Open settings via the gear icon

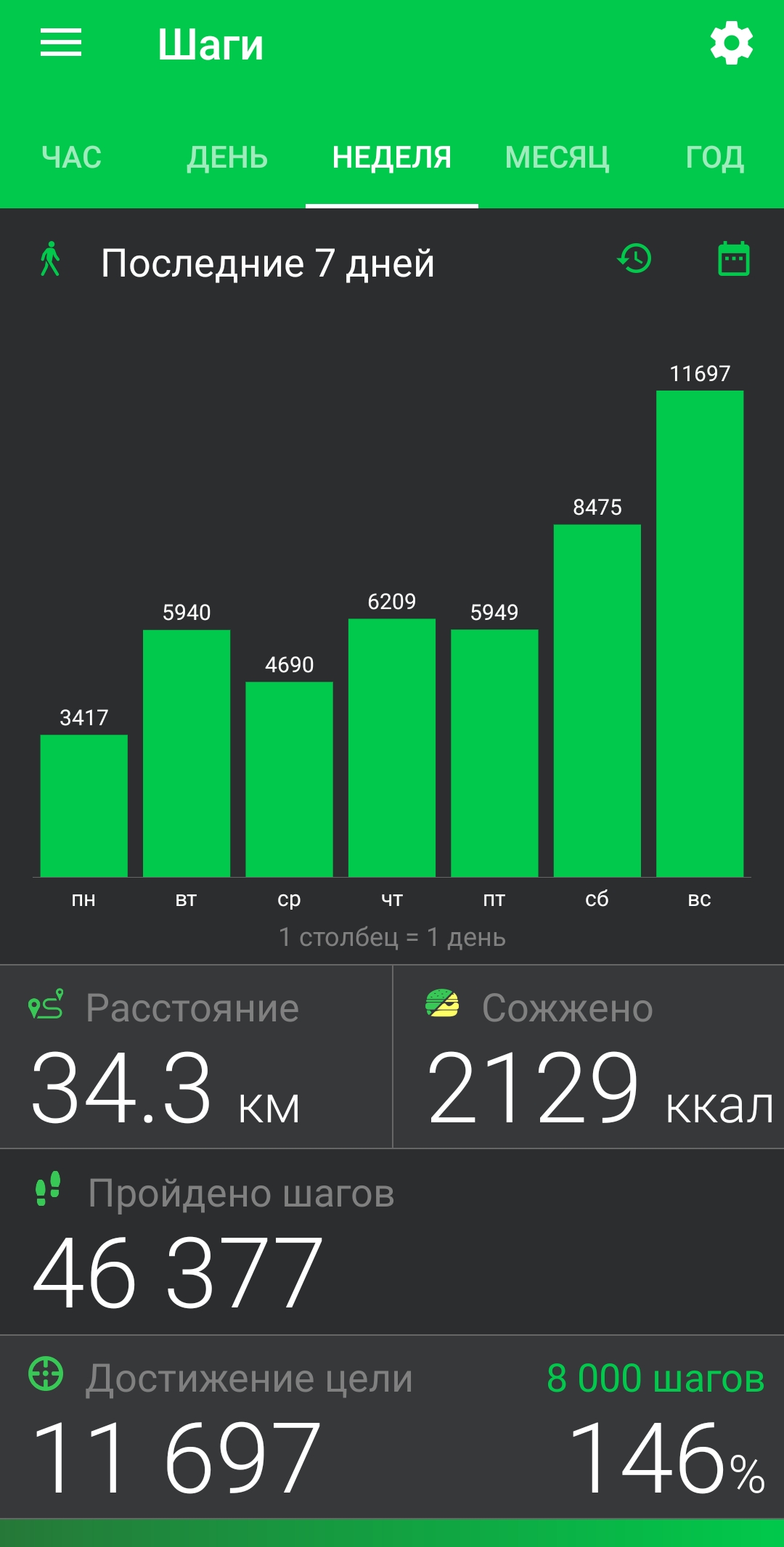tap(732, 43)
